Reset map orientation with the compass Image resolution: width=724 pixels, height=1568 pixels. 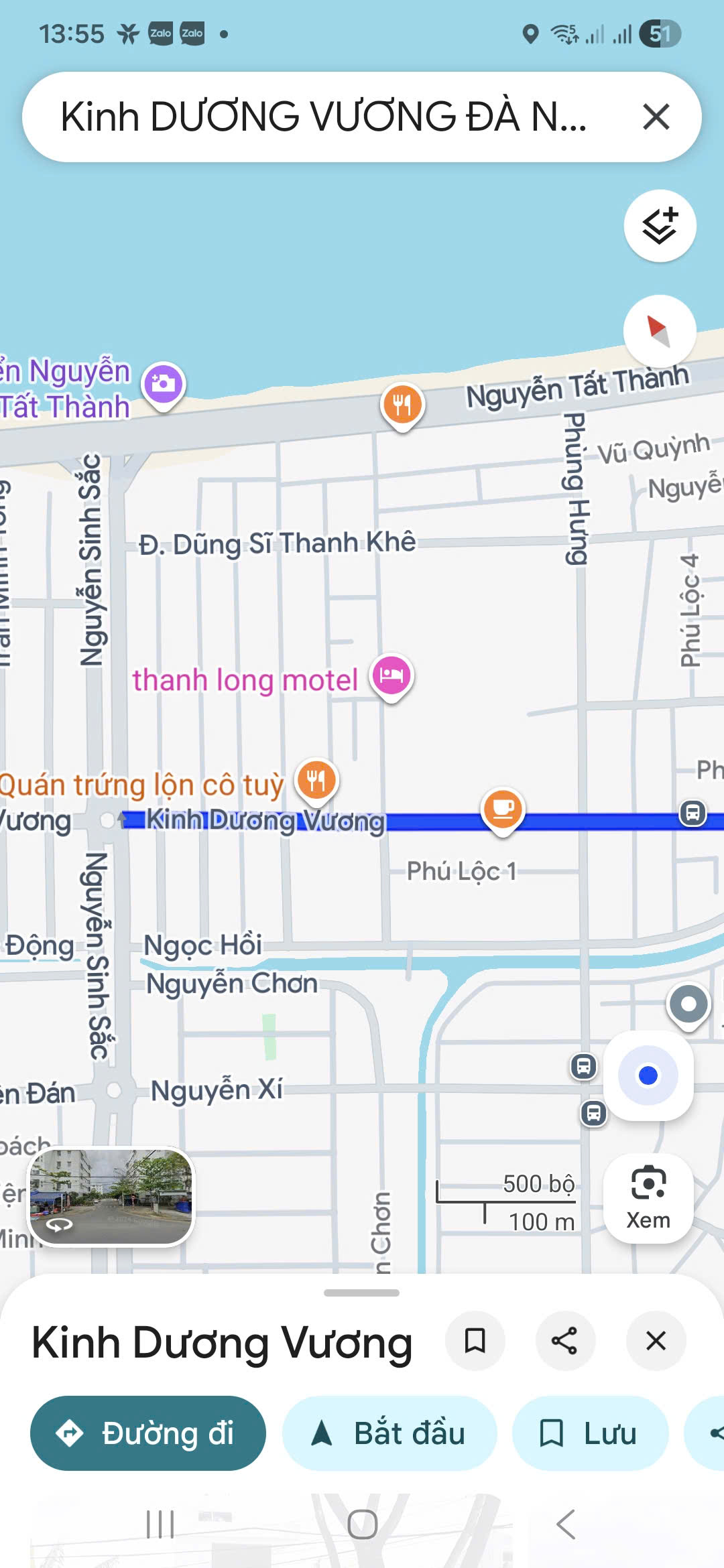point(660,330)
